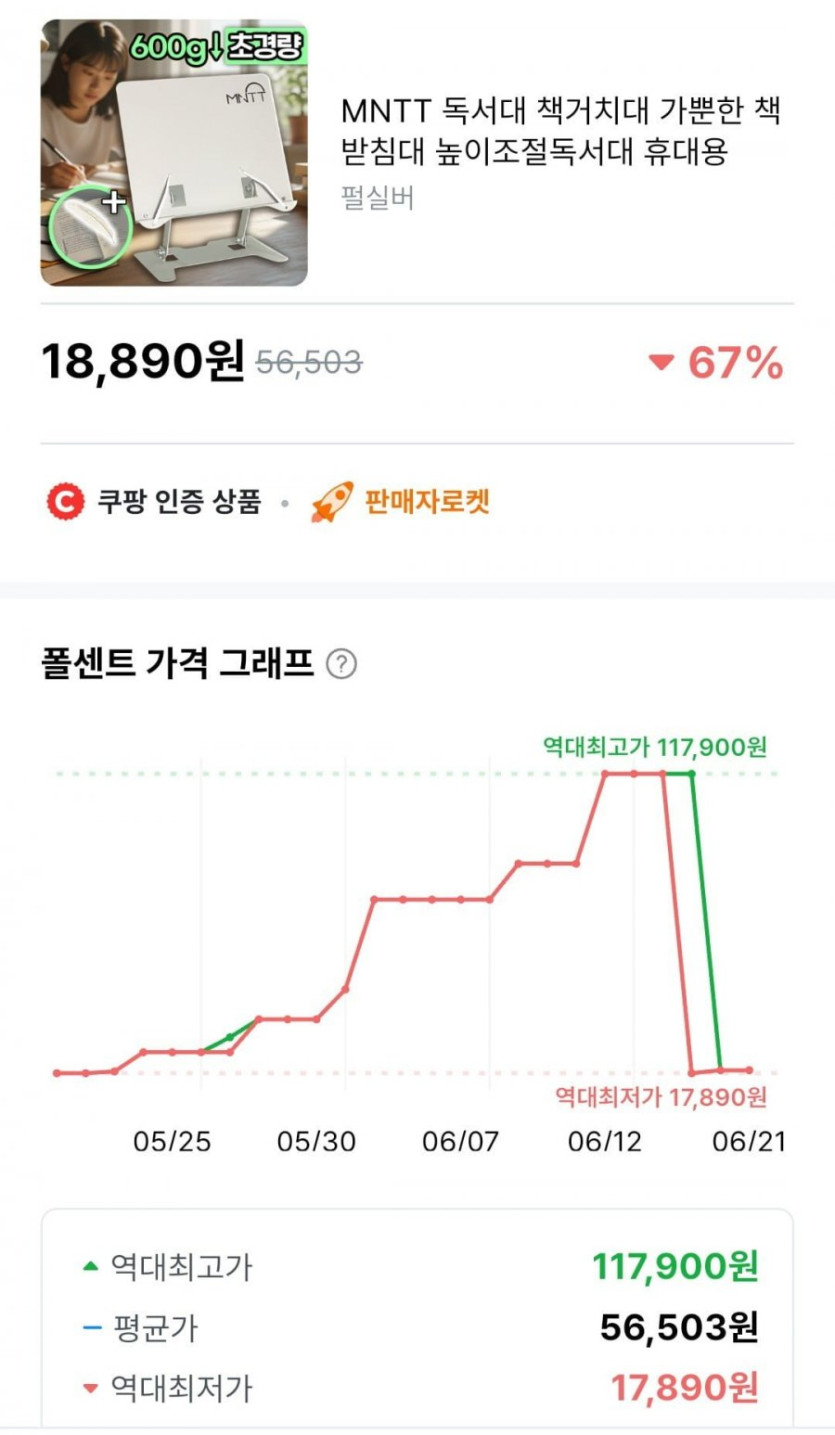Open the MNTT book stand product image
Viewport: 835px width, 1435px height.
coord(174,153)
